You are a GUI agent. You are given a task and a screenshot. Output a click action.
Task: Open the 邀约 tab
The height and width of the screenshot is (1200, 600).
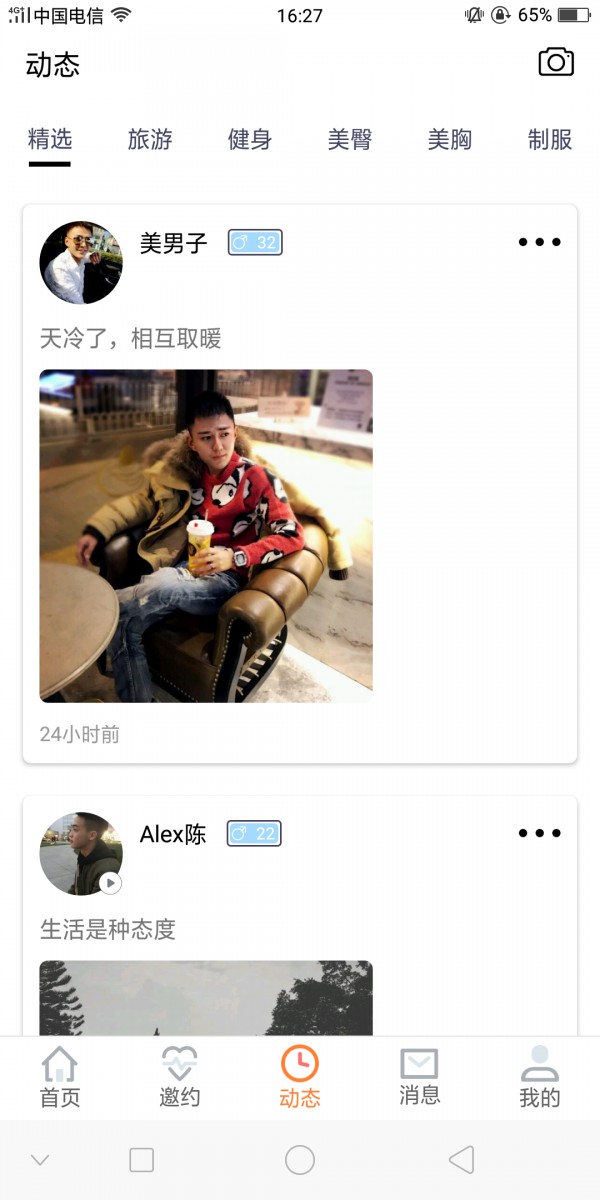(180, 1077)
